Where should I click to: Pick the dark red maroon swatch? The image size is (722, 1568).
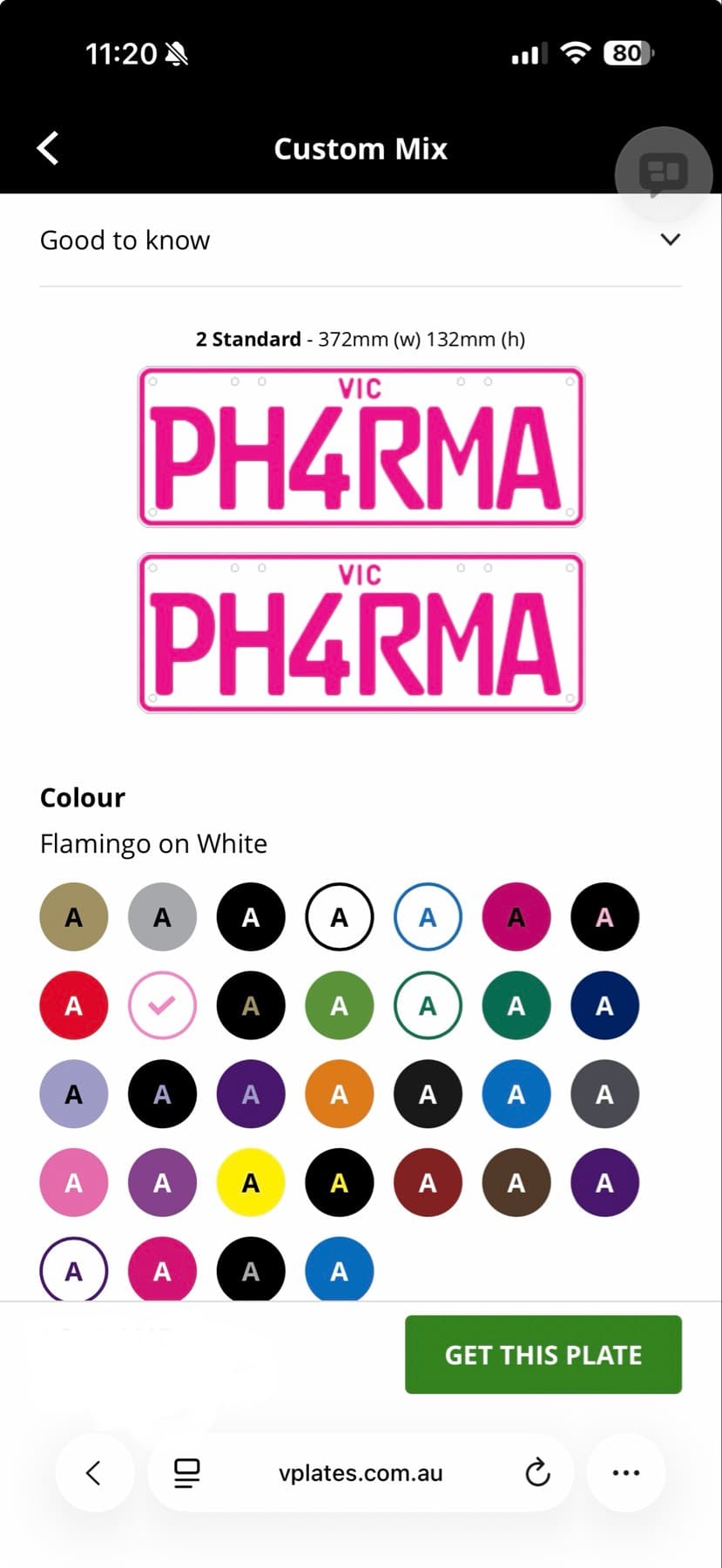pyautogui.click(x=428, y=1182)
